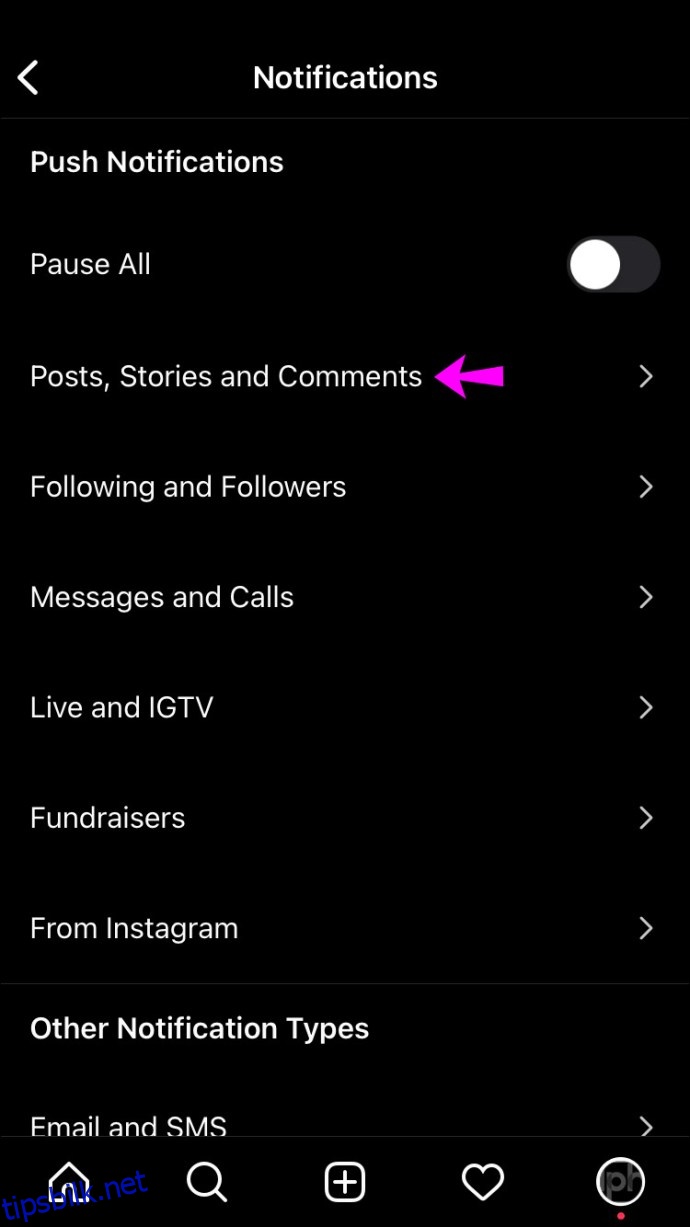This screenshot has width=690, height=1227.
Task: Open the search tab
Action: click(x=207, y=1182)
